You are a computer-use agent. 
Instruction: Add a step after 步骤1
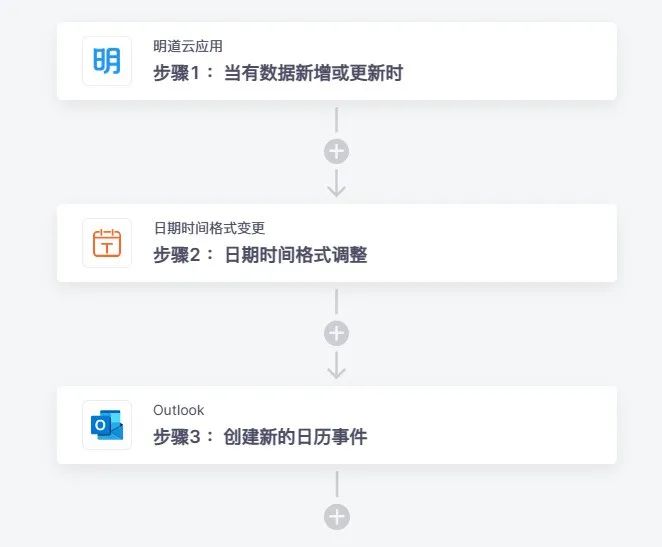[337, 152]
